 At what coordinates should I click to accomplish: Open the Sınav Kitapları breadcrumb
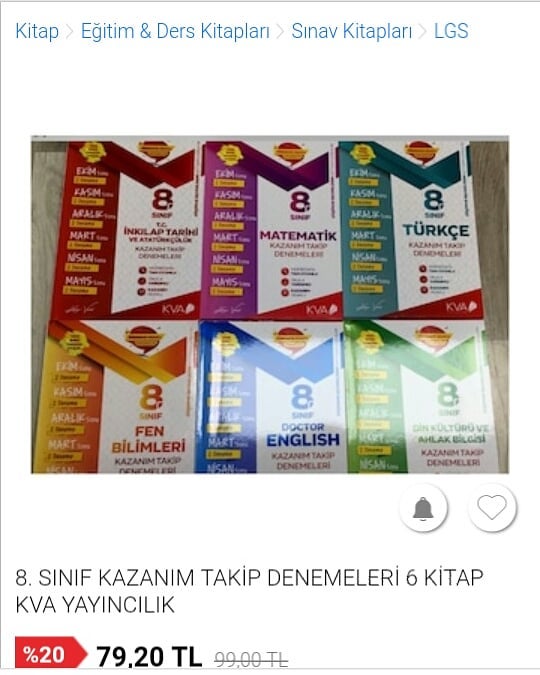click(x=351, y=31)
